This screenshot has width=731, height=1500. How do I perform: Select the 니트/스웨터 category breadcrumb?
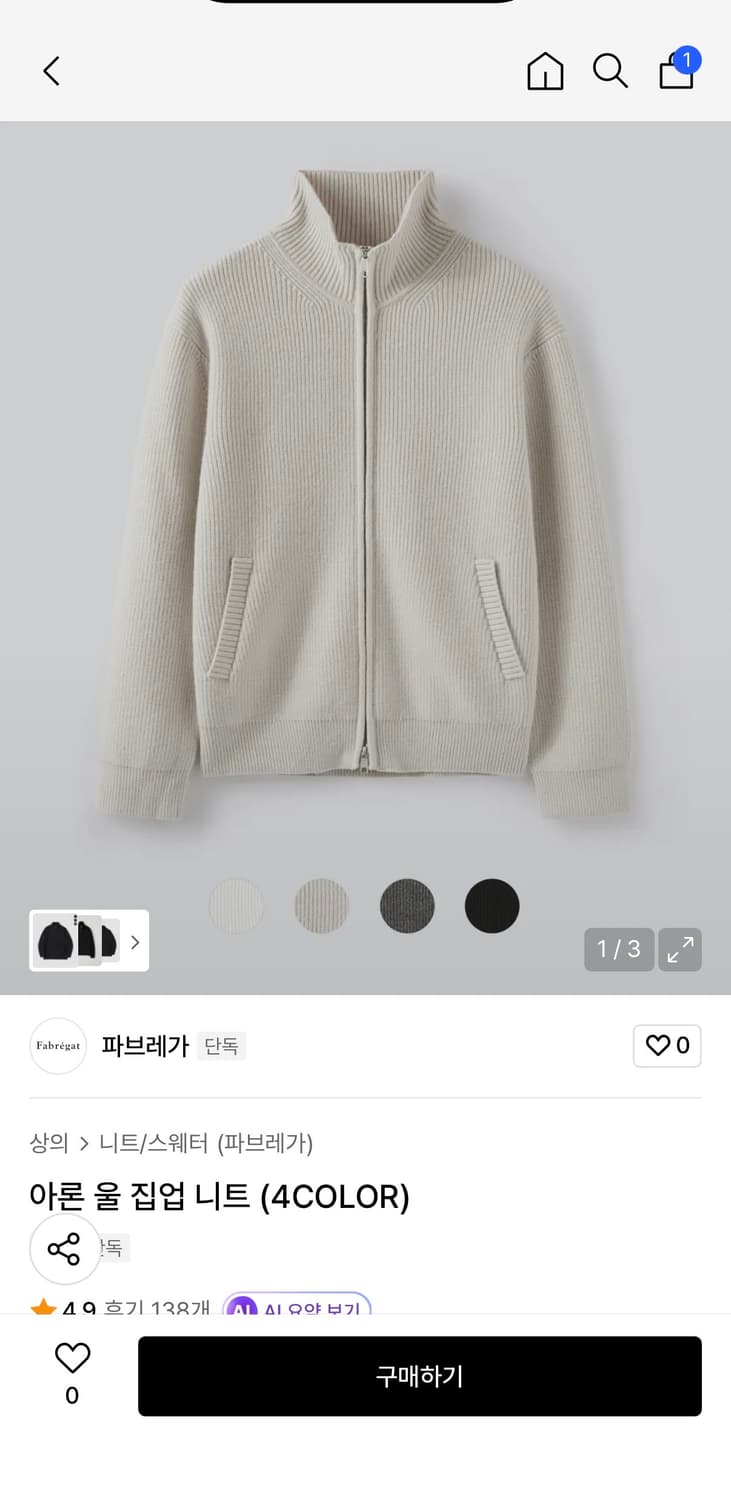coord(150,1143)
